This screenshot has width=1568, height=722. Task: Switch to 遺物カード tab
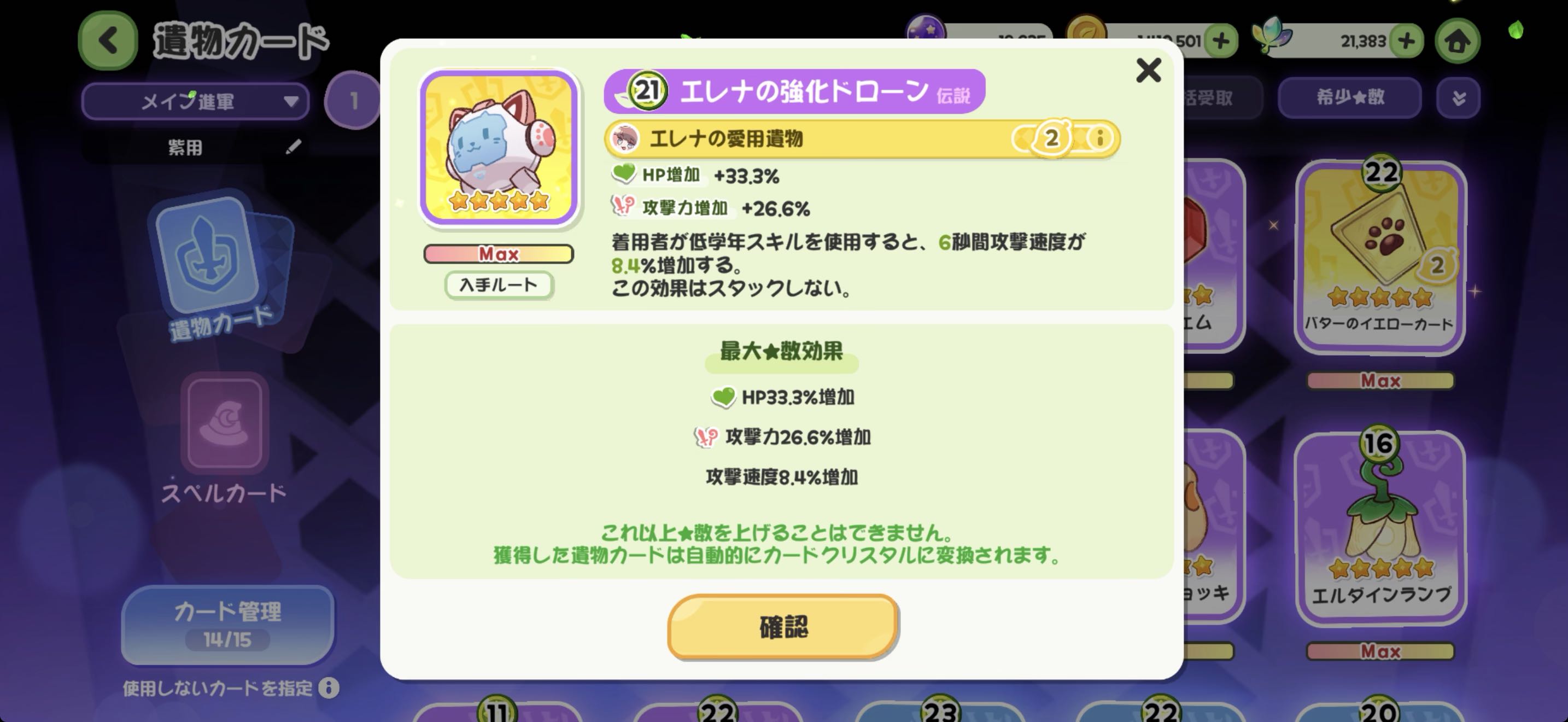click(x=220, y=268)
